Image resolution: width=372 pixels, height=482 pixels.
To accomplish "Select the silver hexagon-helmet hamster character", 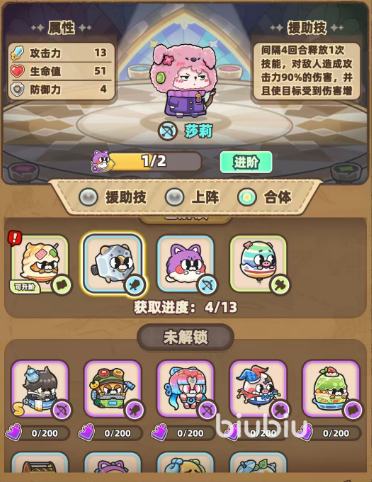I will [x=113, y=264].
